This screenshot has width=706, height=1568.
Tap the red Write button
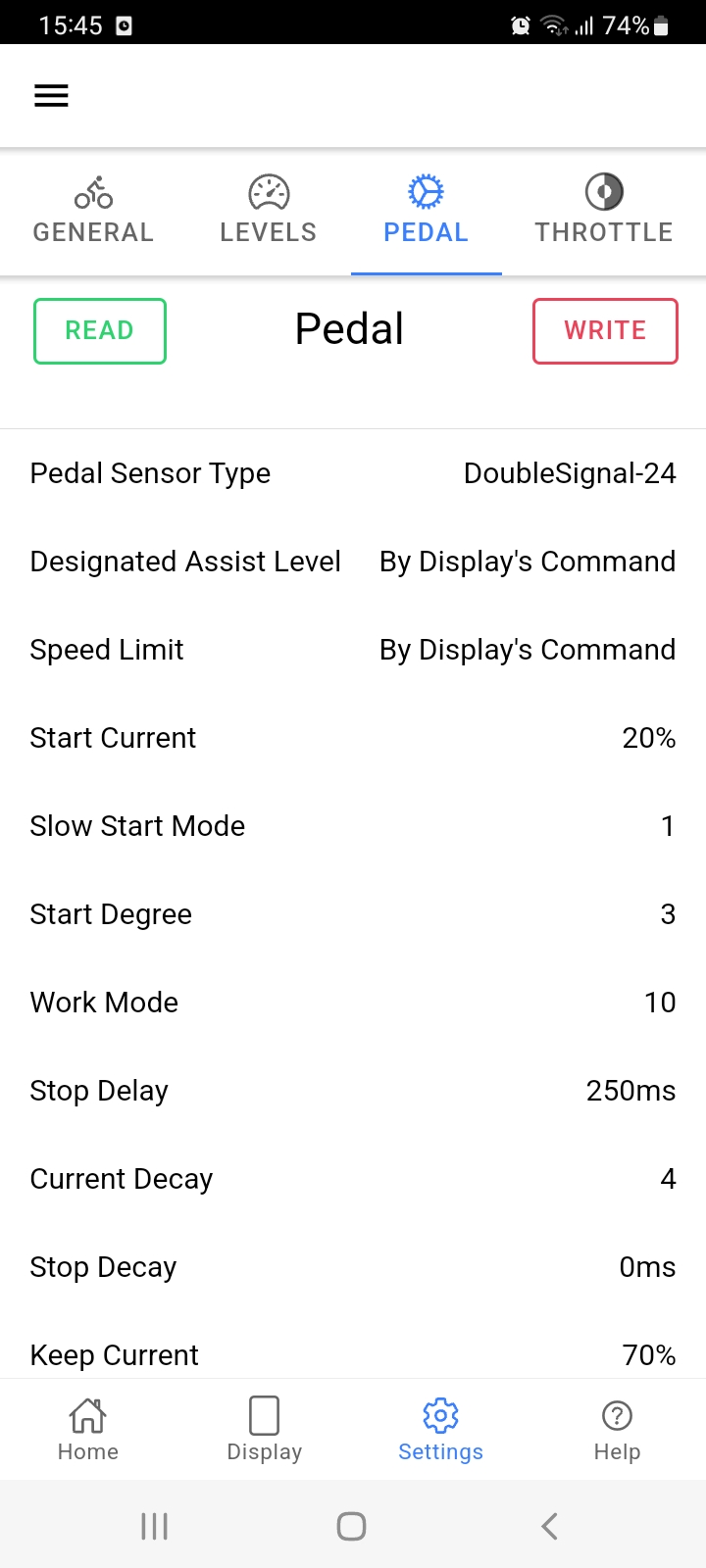[605, 331]
